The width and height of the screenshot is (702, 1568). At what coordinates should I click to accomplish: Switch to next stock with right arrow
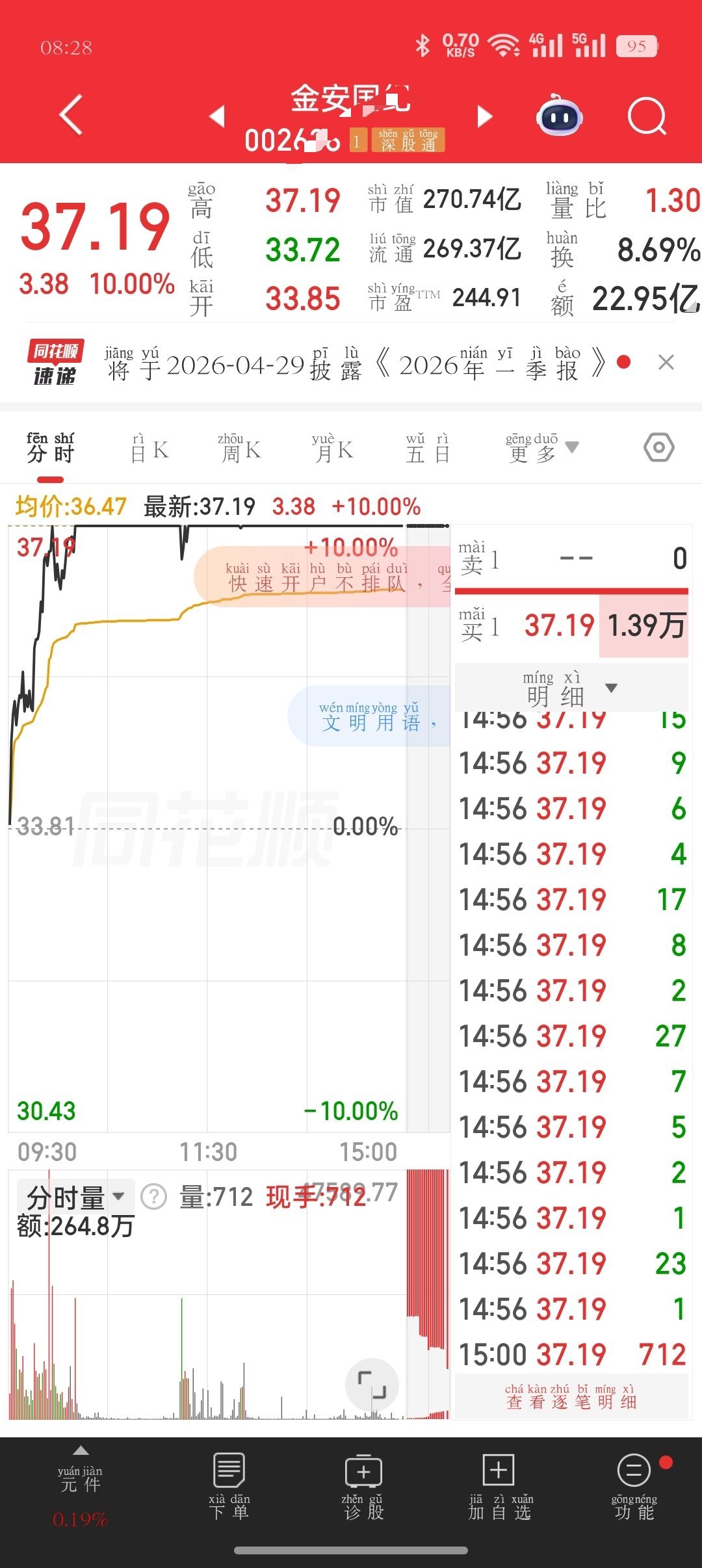point(484,116)
